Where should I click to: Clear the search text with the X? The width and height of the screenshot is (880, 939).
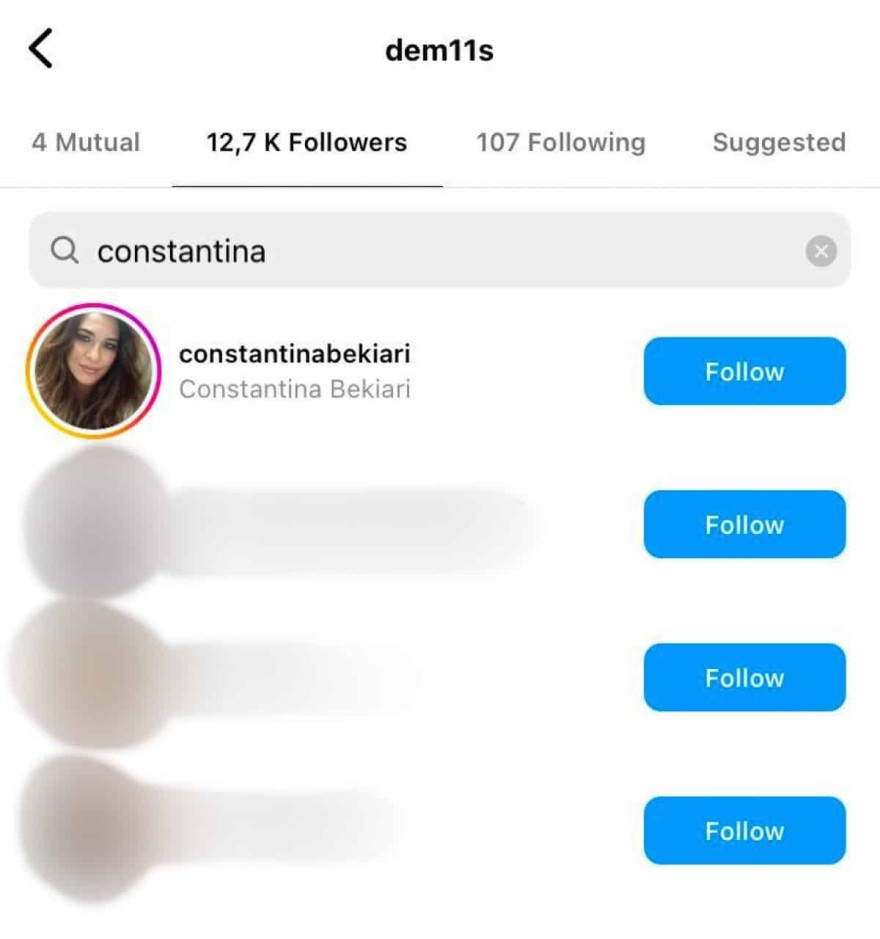[820, 251]
